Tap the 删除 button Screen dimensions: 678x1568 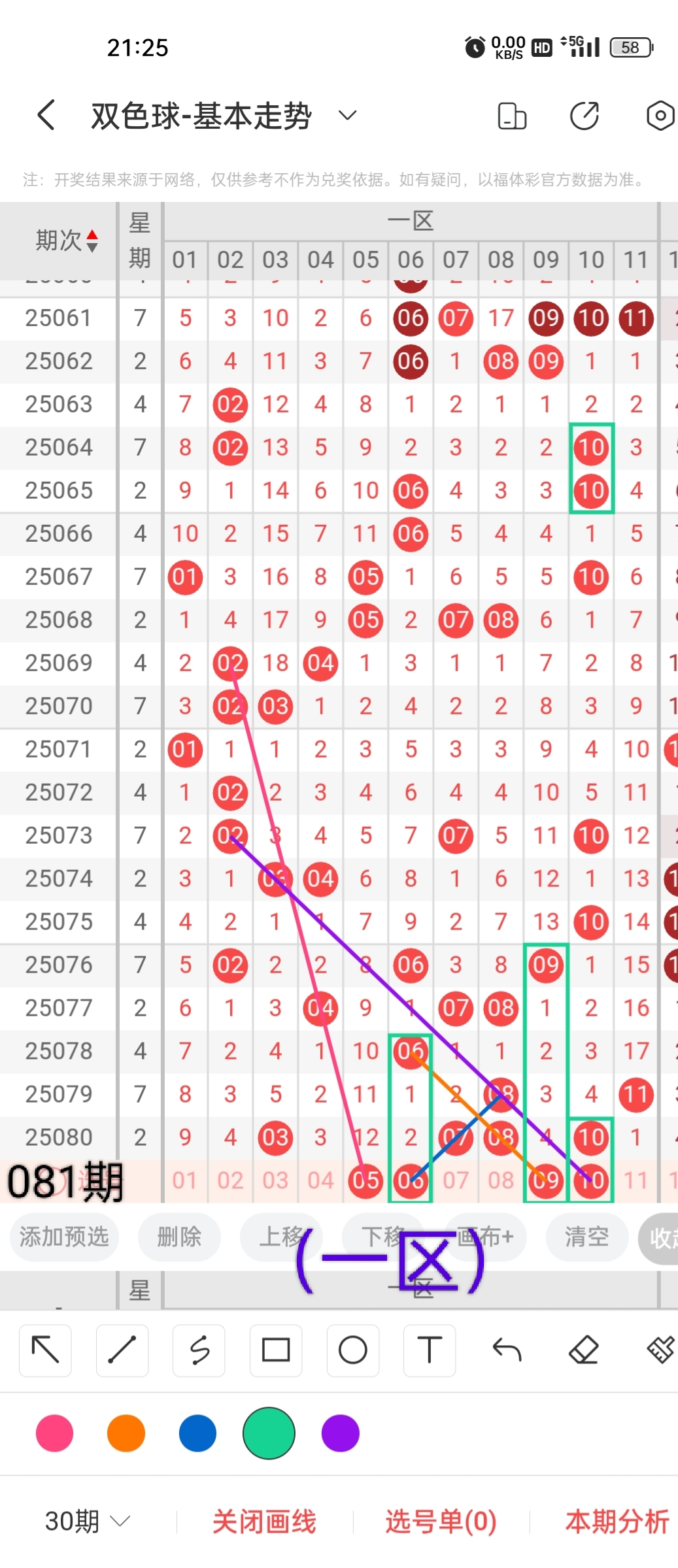tap(178, 1237)
